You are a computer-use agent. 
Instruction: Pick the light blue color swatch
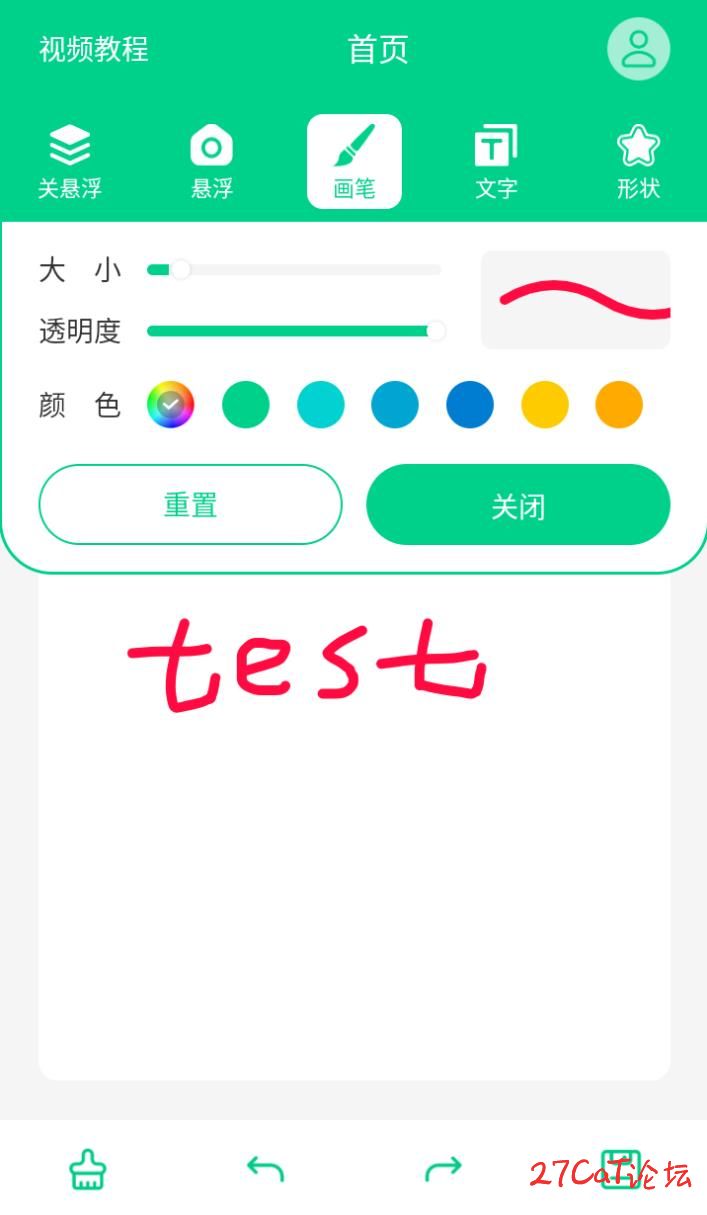[x=395, y=405]
